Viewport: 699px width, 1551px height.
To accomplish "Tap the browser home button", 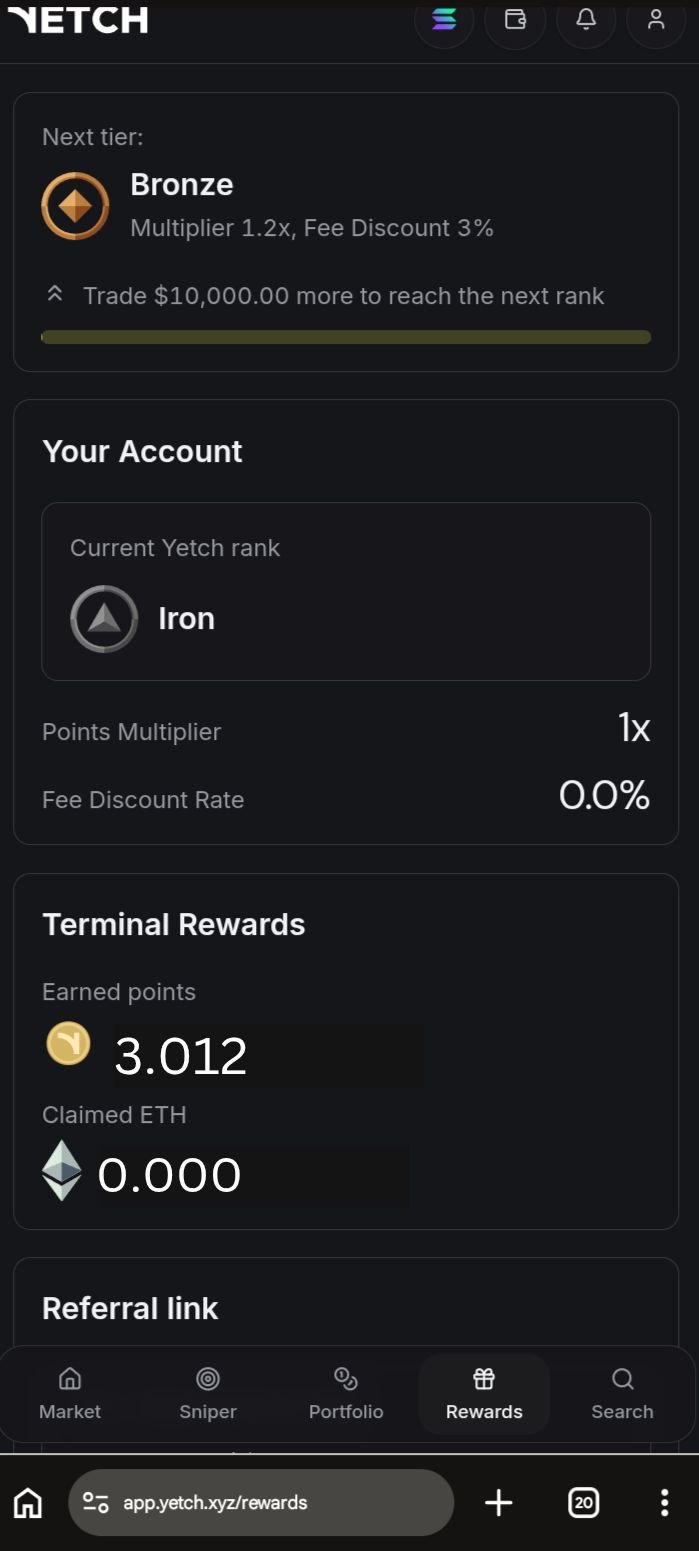I will pyautogui.click(x=28, y=1502).
